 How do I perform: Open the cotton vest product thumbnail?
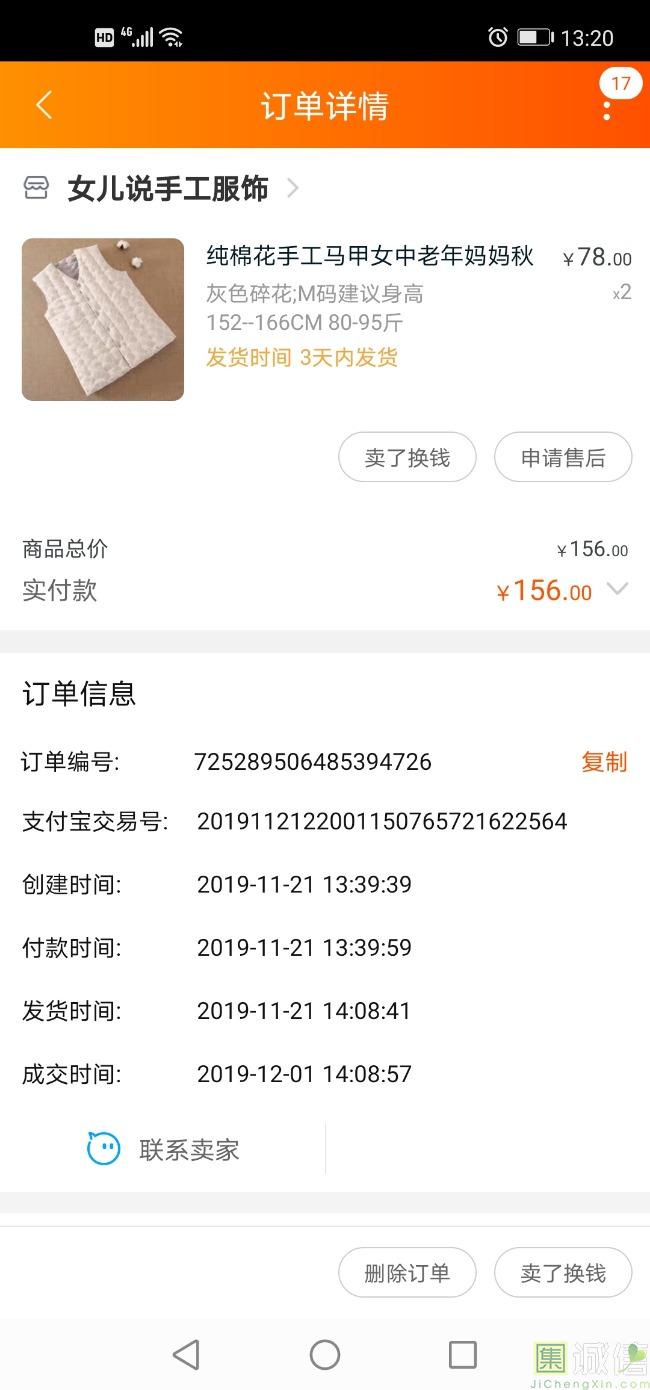pos(103,319)
